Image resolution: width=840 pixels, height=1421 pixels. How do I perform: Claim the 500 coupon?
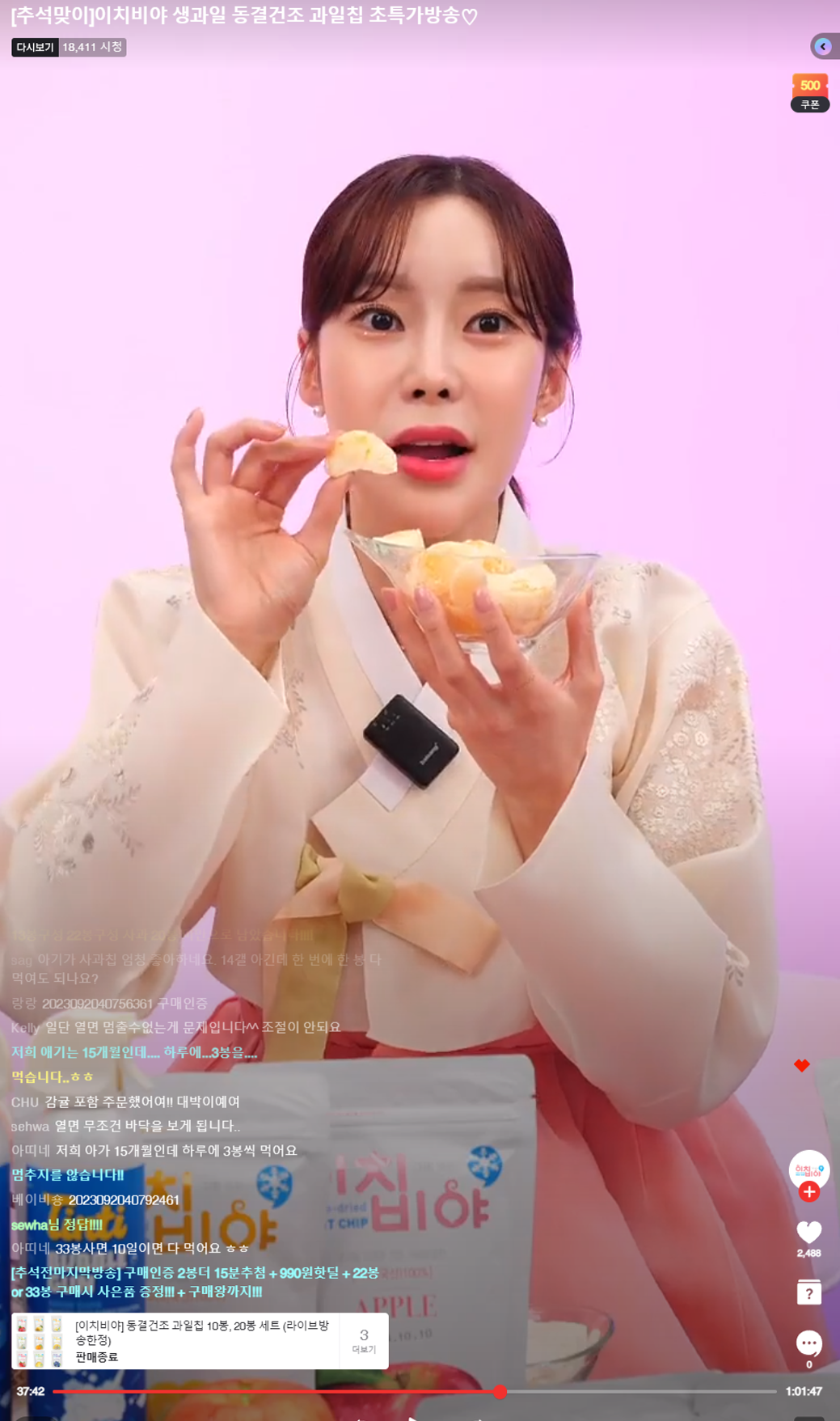click(809, 92)
